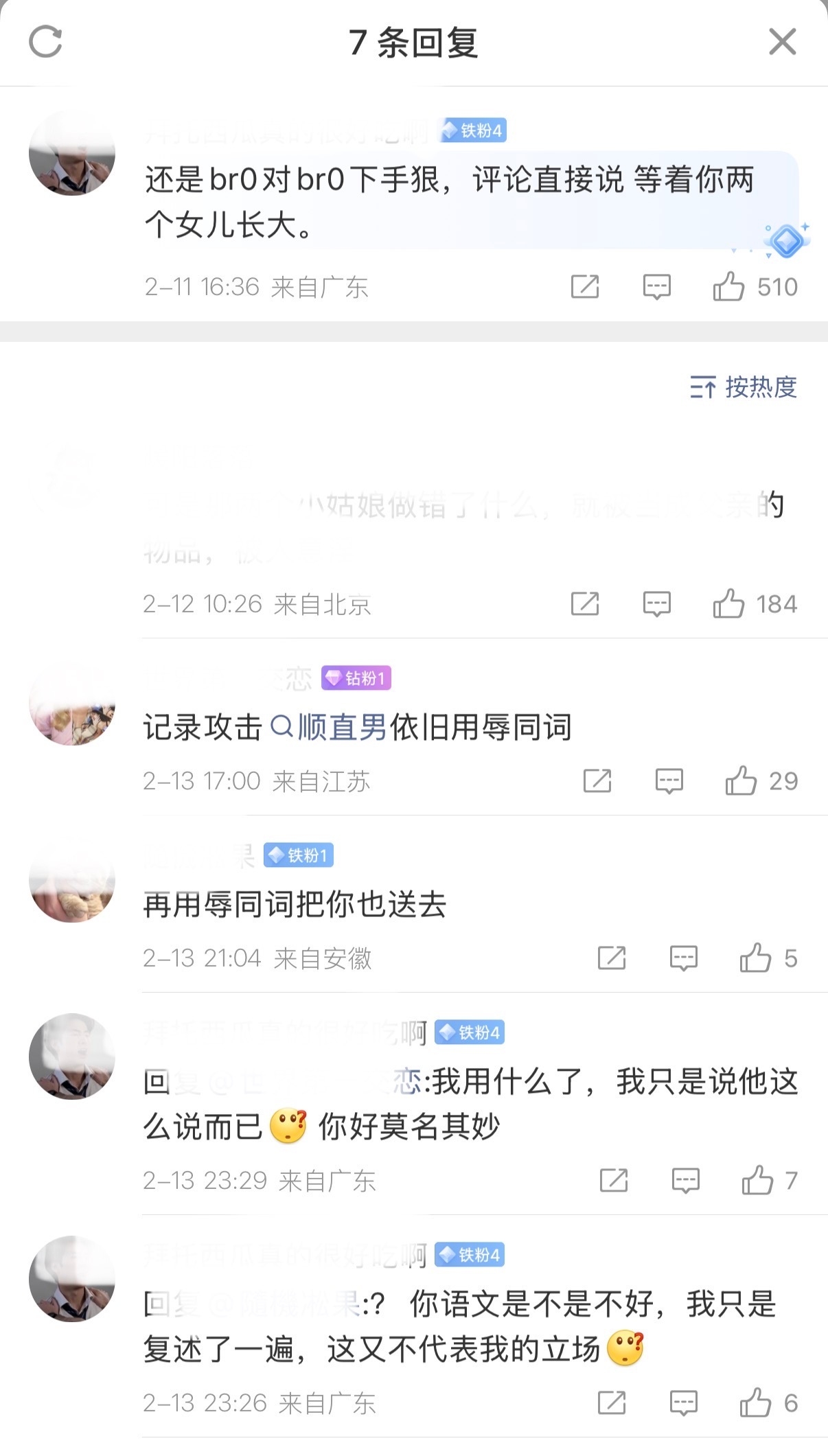Reply to the 2-11 16:36 comment

pyautogui.click(x=656, y=286)
